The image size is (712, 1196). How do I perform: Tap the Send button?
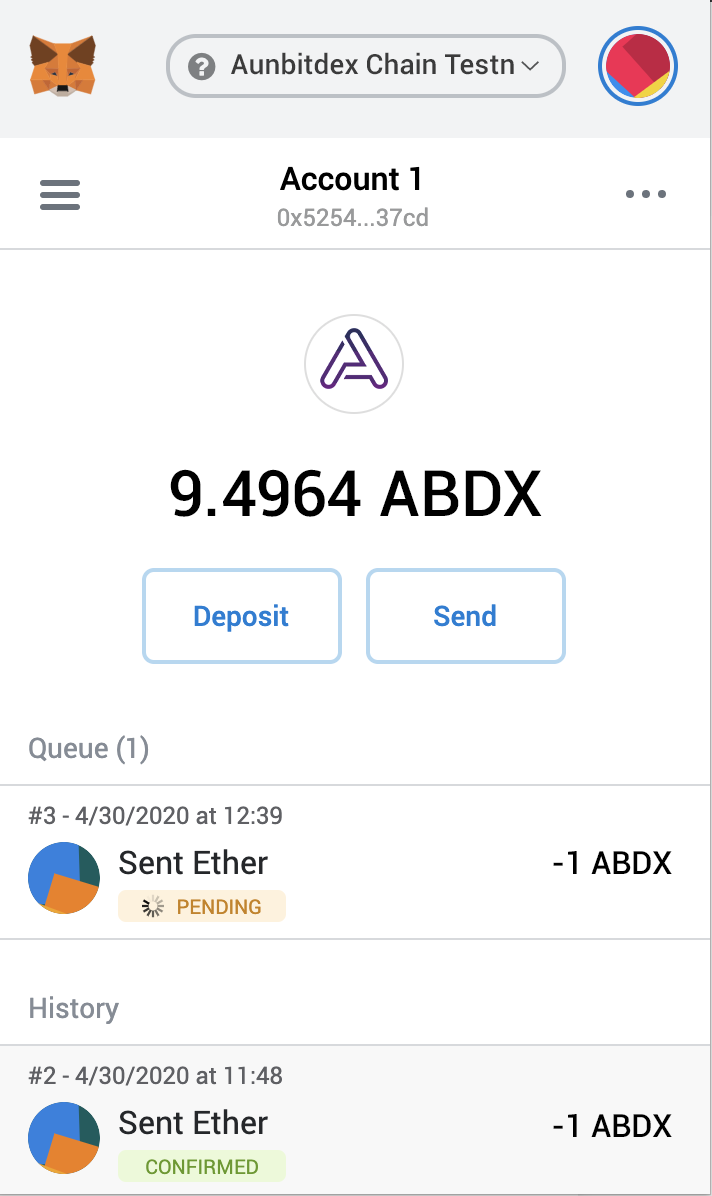click(x=465, y=616)
